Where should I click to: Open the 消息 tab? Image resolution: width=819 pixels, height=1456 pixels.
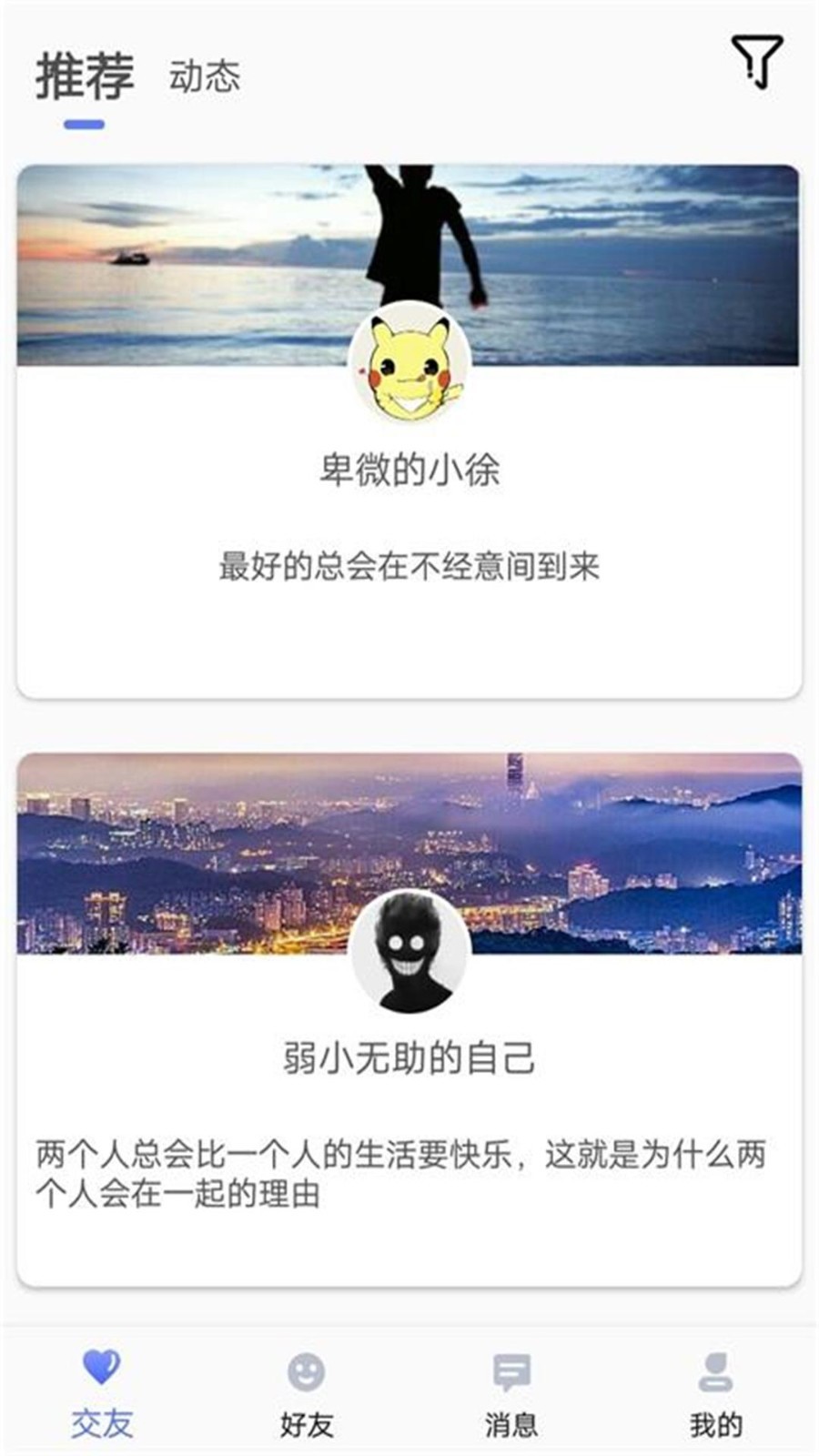point(511,1394)
